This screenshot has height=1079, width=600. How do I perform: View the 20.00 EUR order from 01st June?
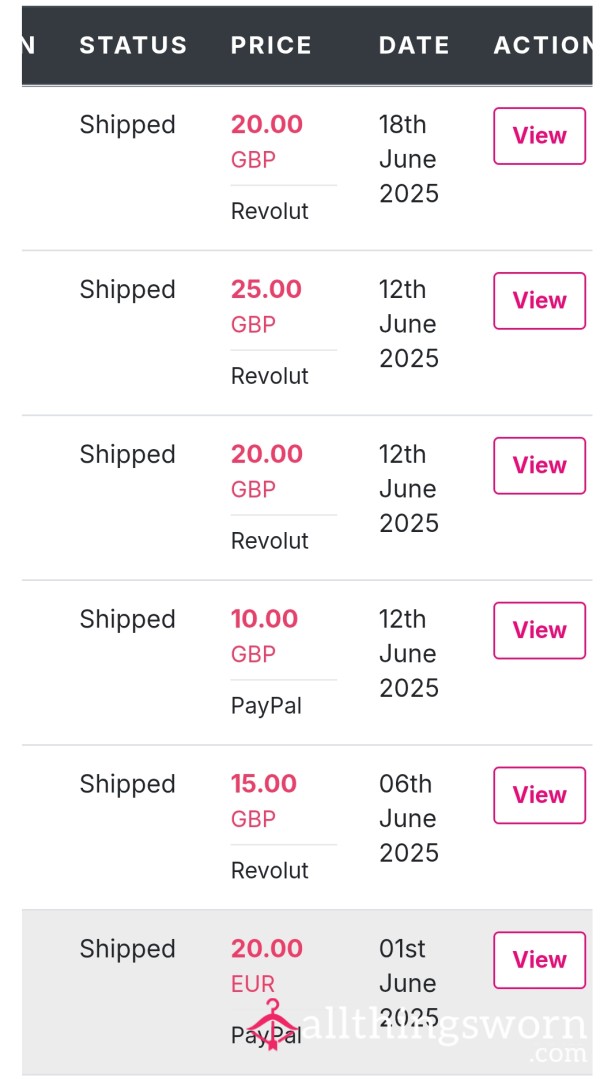click(539, 960)
